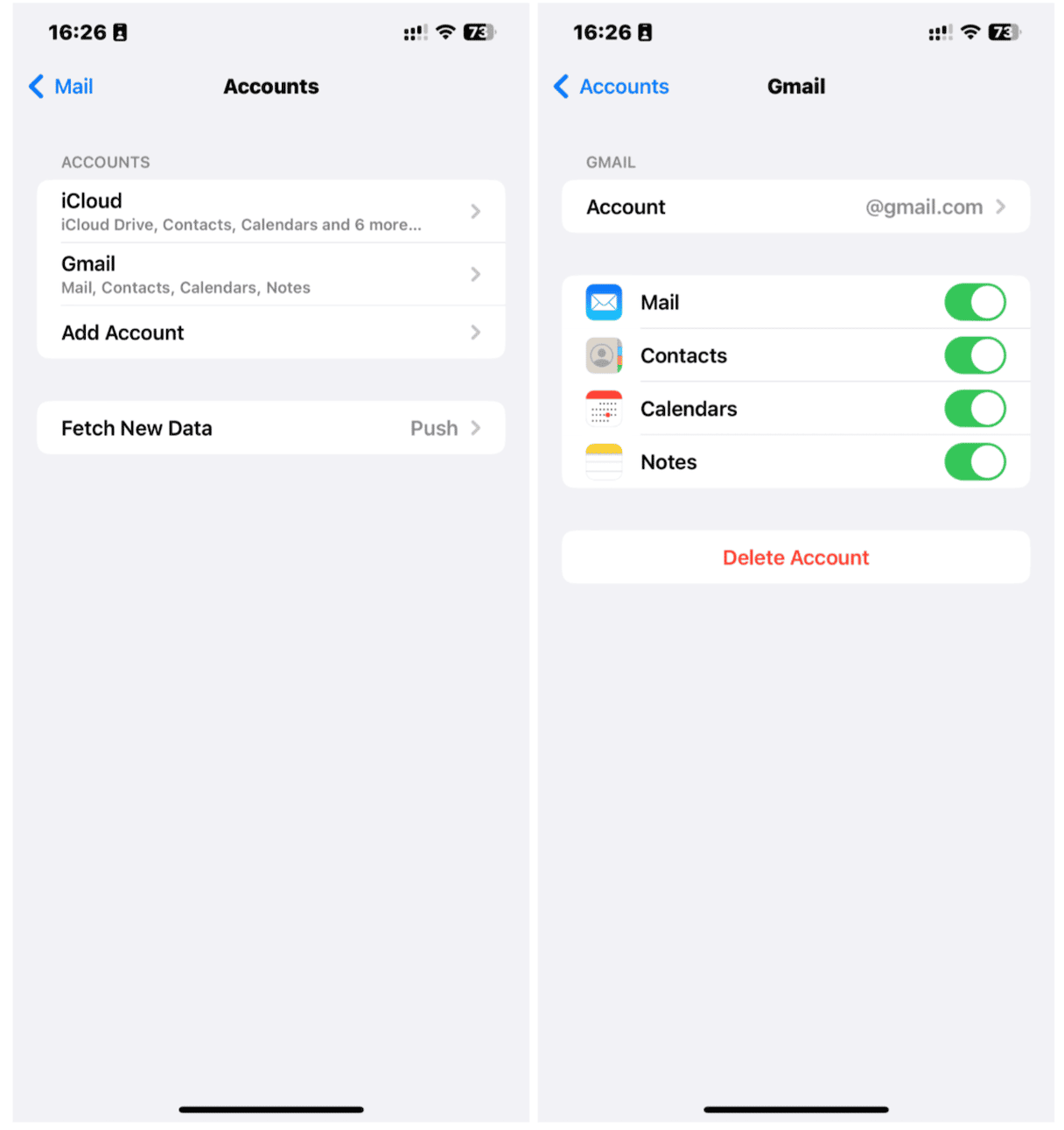Disable the Contacts toggle
Viewport: 1064px width, 1130px height.
pos(974,356)
